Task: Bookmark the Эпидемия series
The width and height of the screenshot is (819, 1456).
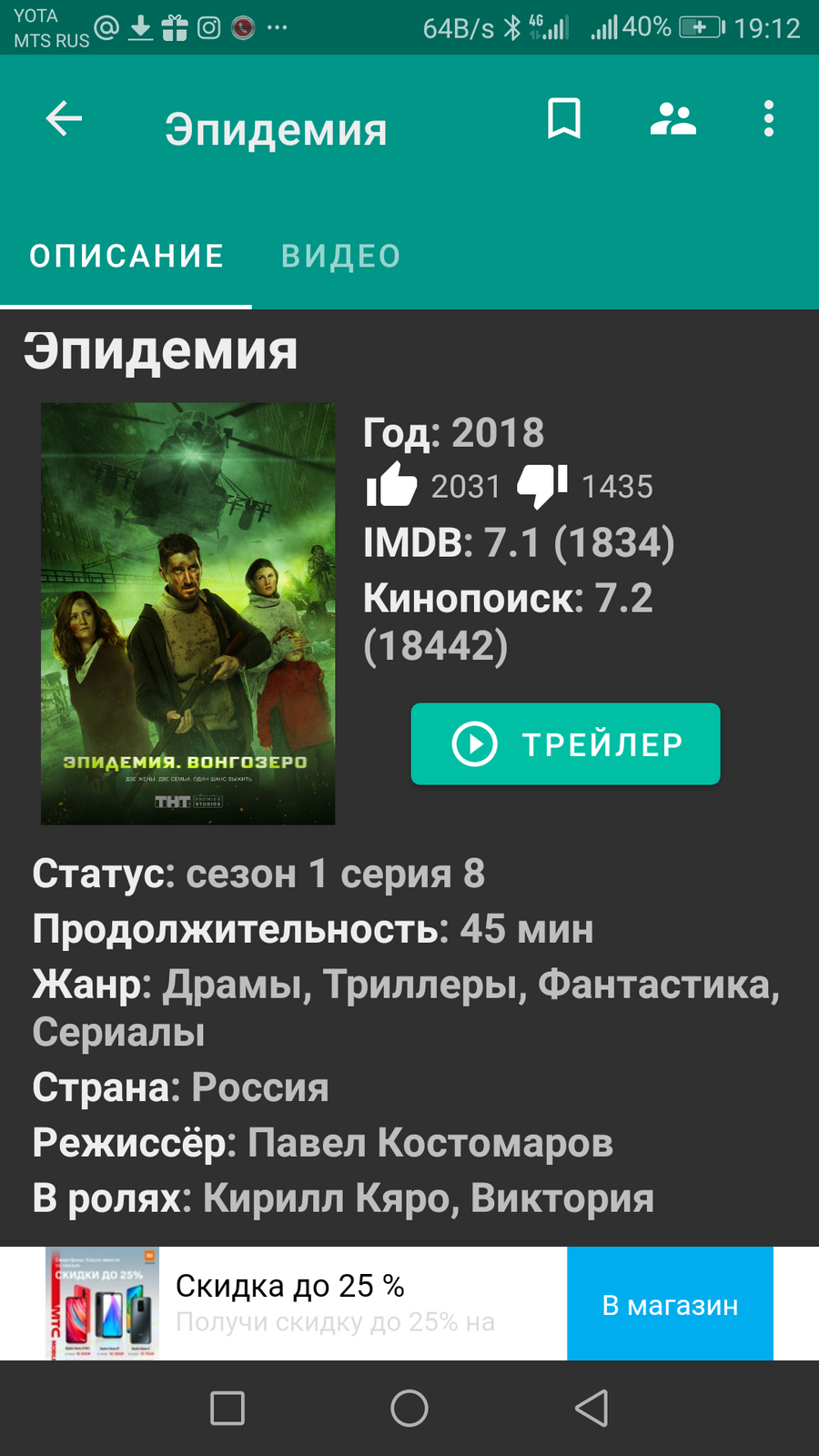Action: tap(564, 118)
